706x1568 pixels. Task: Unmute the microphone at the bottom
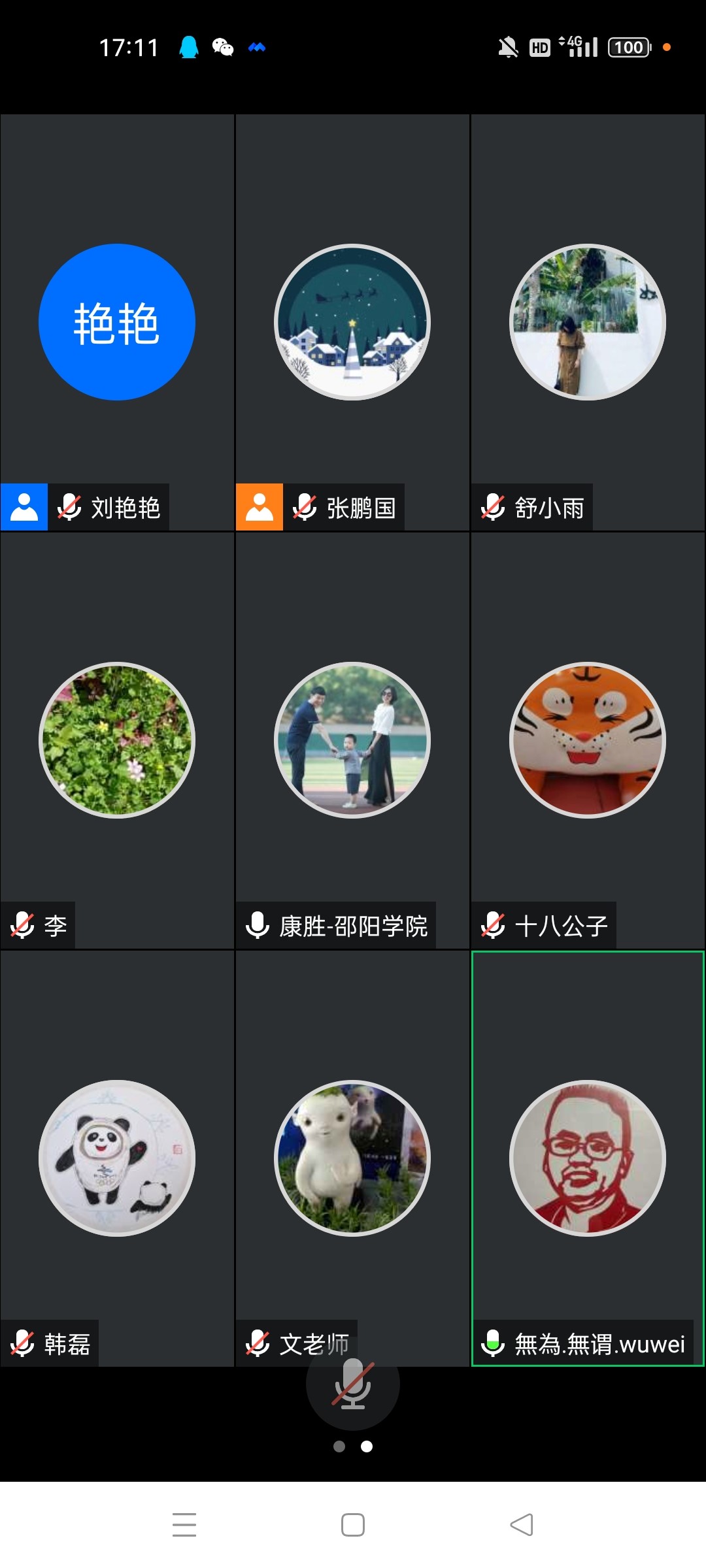tap(353, 1384)
